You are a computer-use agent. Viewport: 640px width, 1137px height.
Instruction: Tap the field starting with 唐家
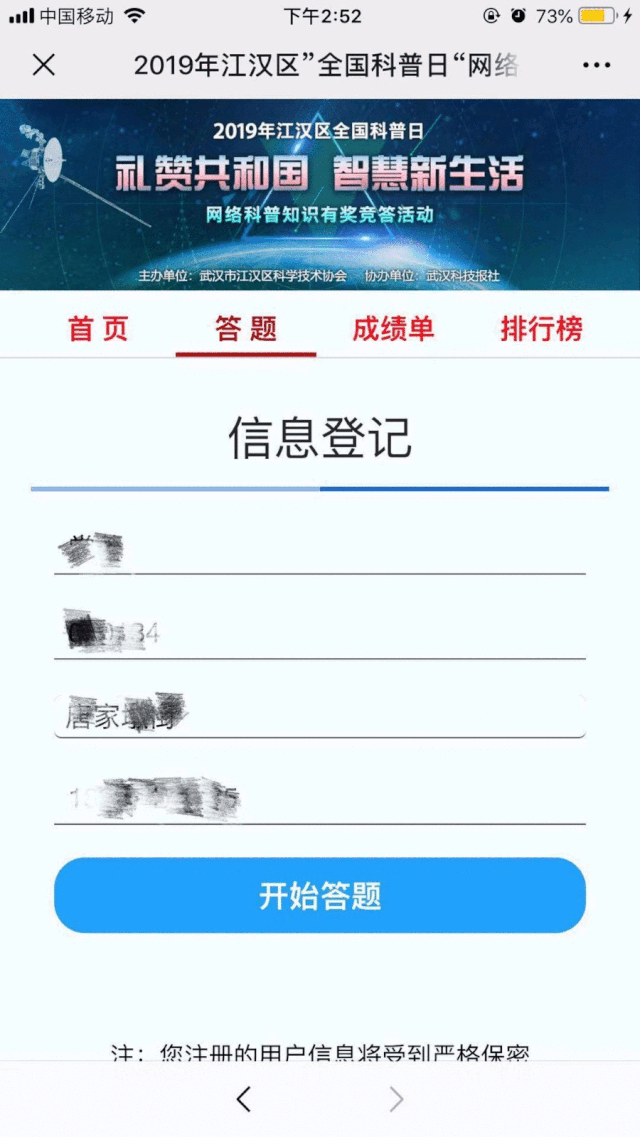(x=320, y=715)
